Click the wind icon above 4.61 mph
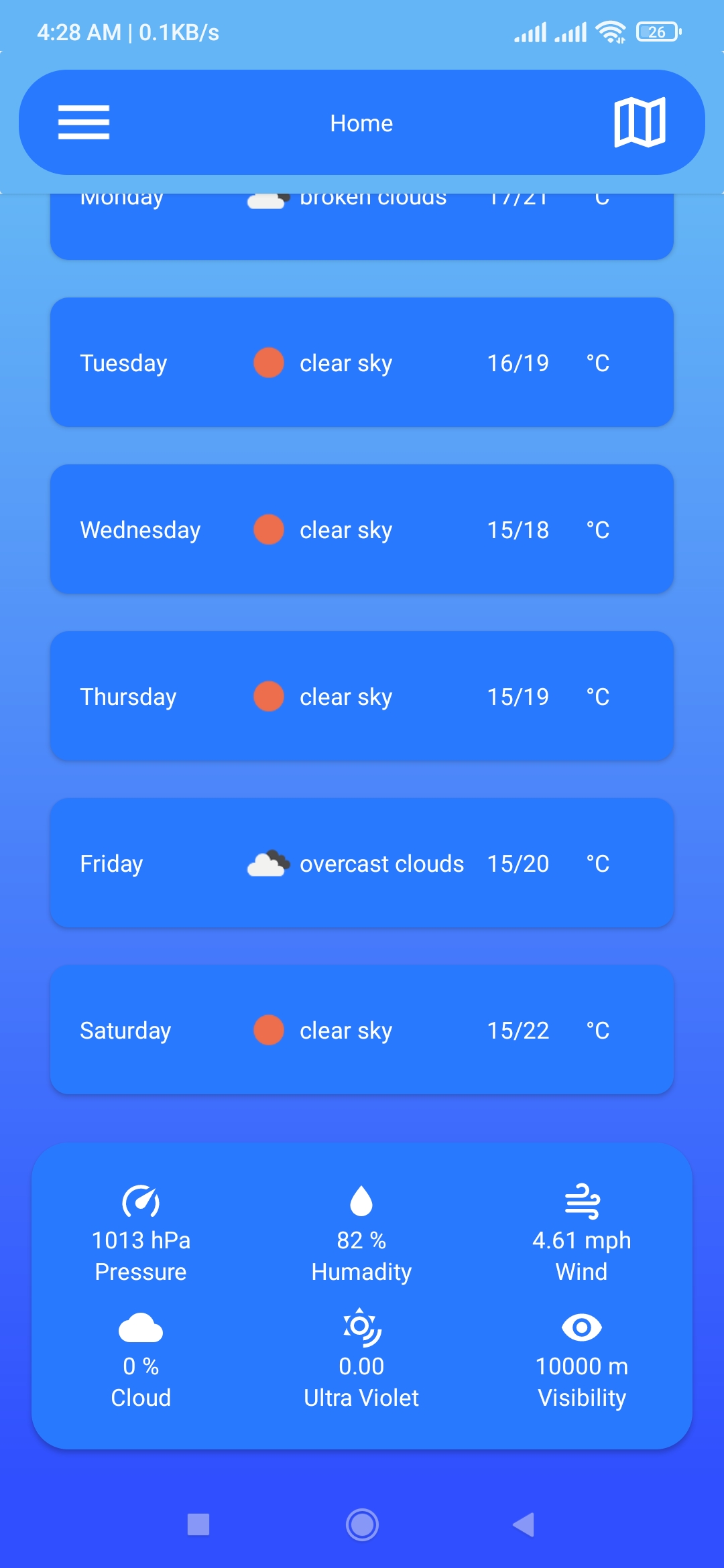This screenshot has width=724, height=1568. tap(582, 1201)
